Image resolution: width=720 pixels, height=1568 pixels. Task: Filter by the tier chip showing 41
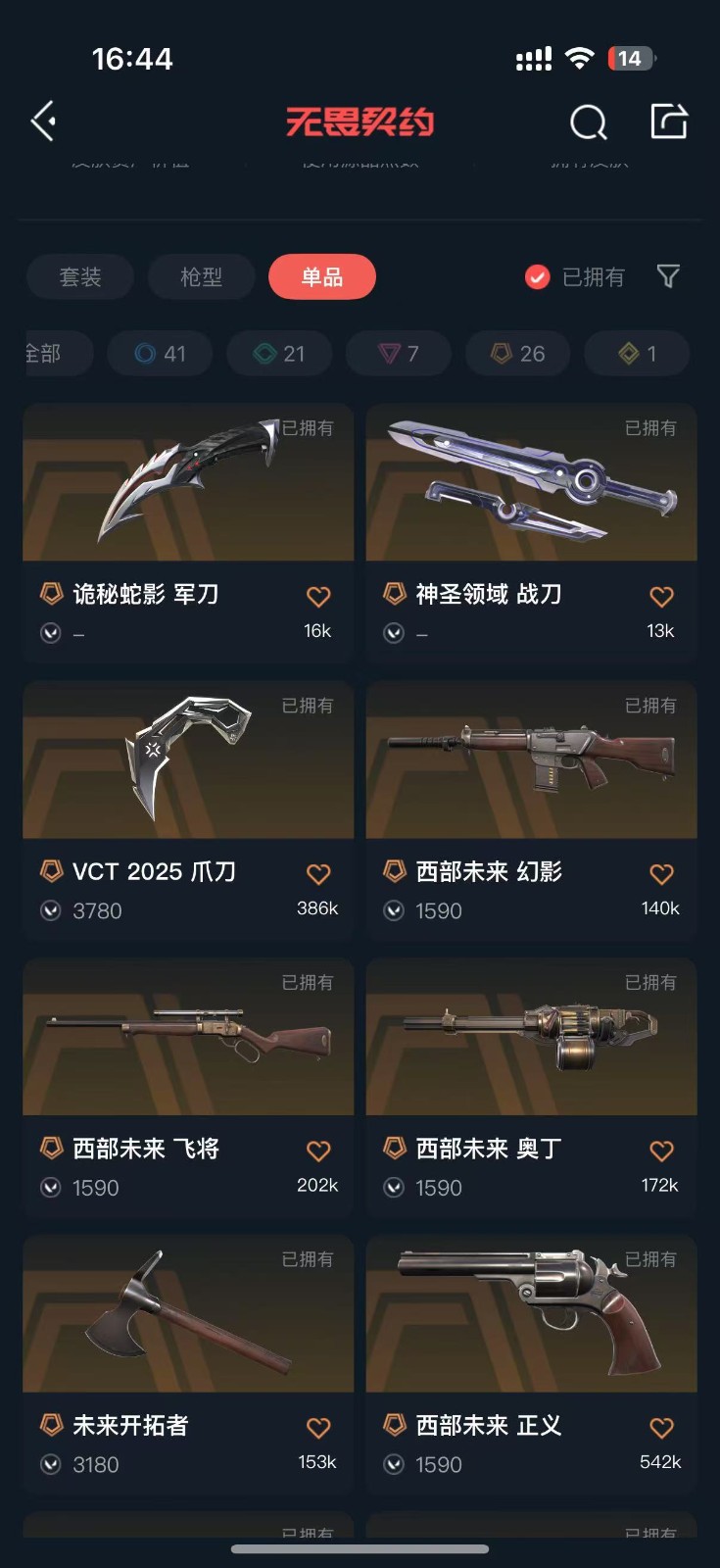(160, 354)
